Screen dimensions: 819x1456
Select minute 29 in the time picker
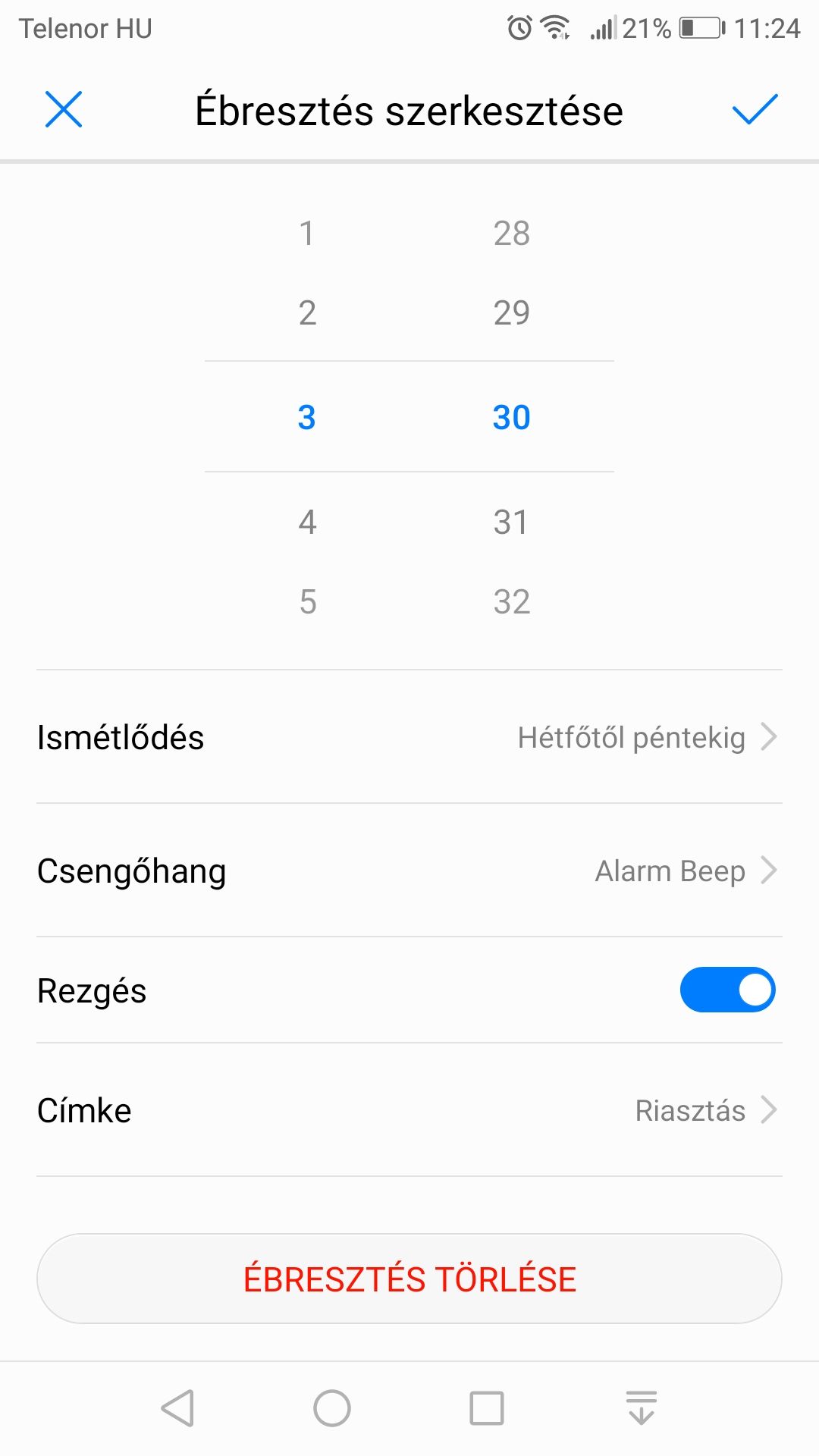(x=511, y=312)
